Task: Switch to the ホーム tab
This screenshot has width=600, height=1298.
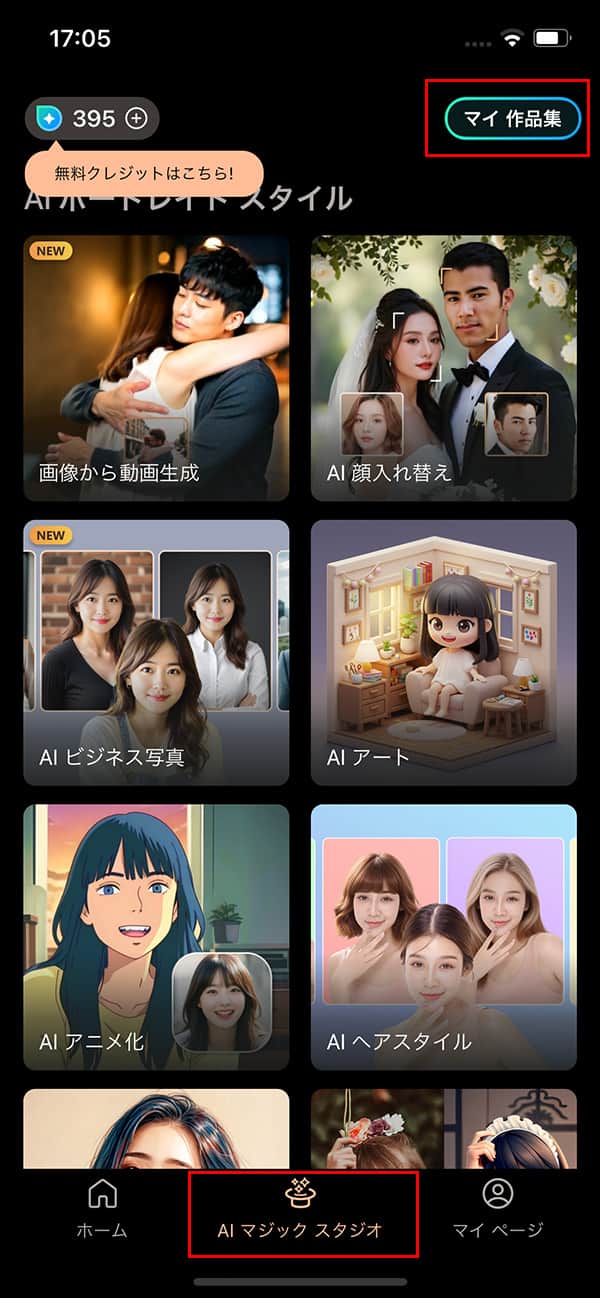Action: point(102,1208)
